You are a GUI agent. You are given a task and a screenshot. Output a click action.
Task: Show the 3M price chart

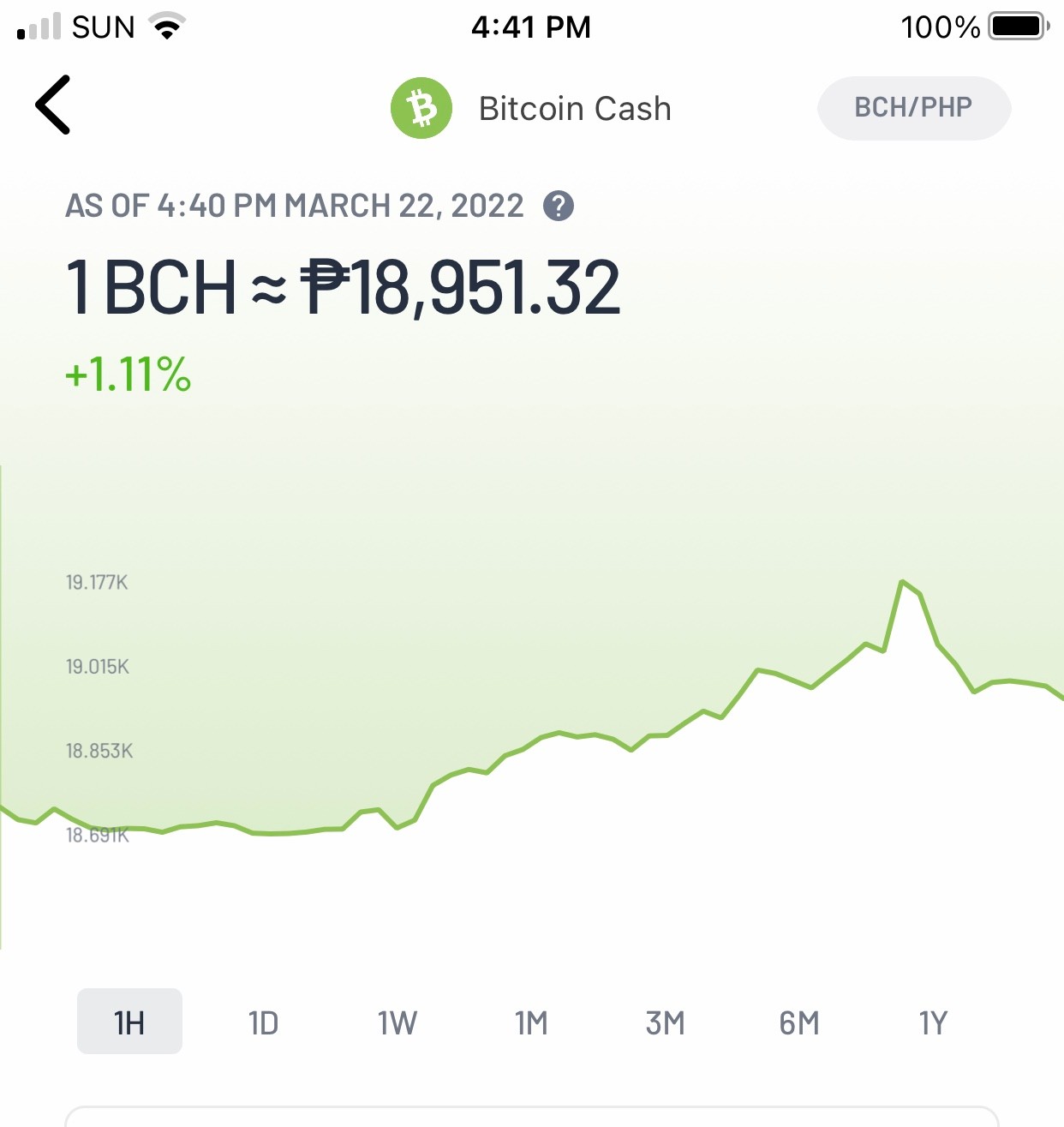666,1023
